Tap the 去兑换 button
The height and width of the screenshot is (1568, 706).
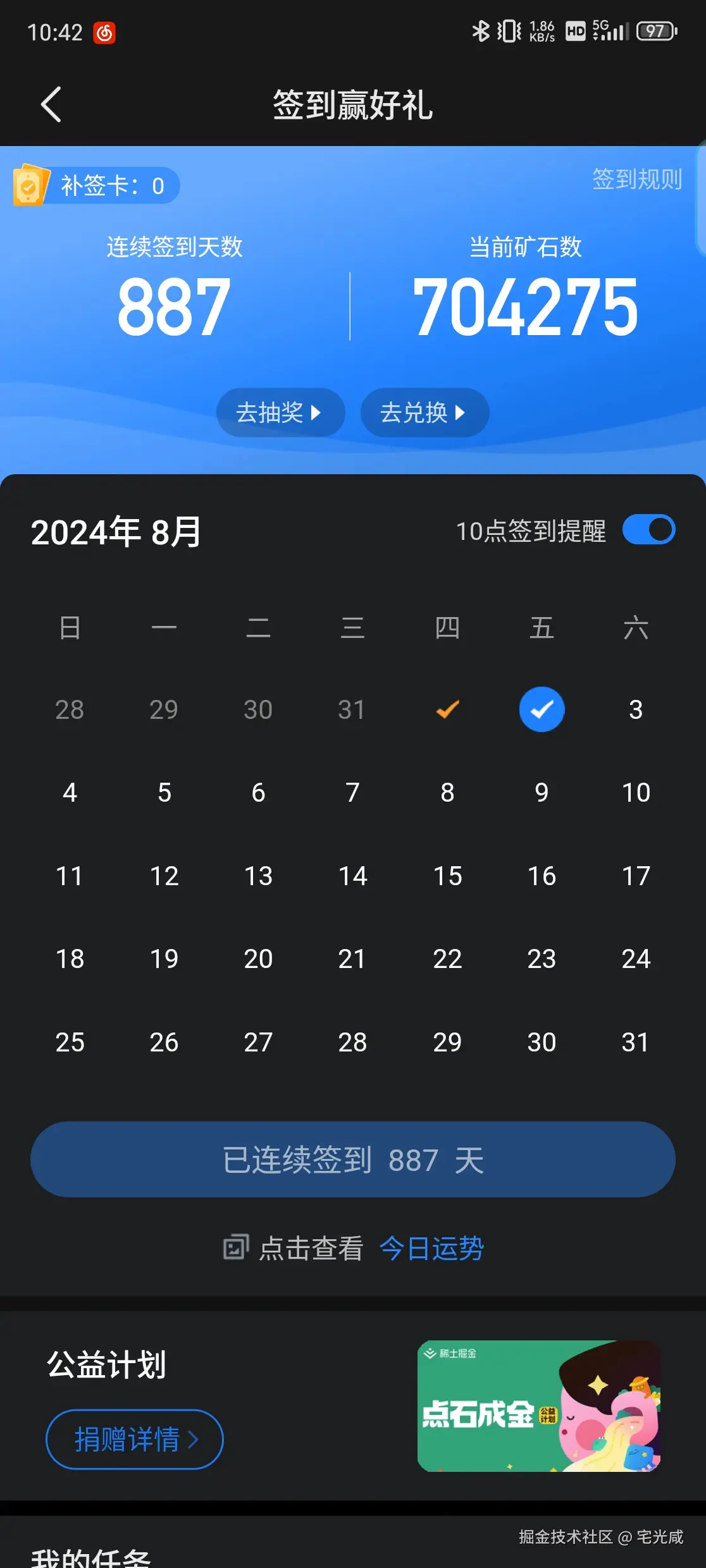[424, 413]
